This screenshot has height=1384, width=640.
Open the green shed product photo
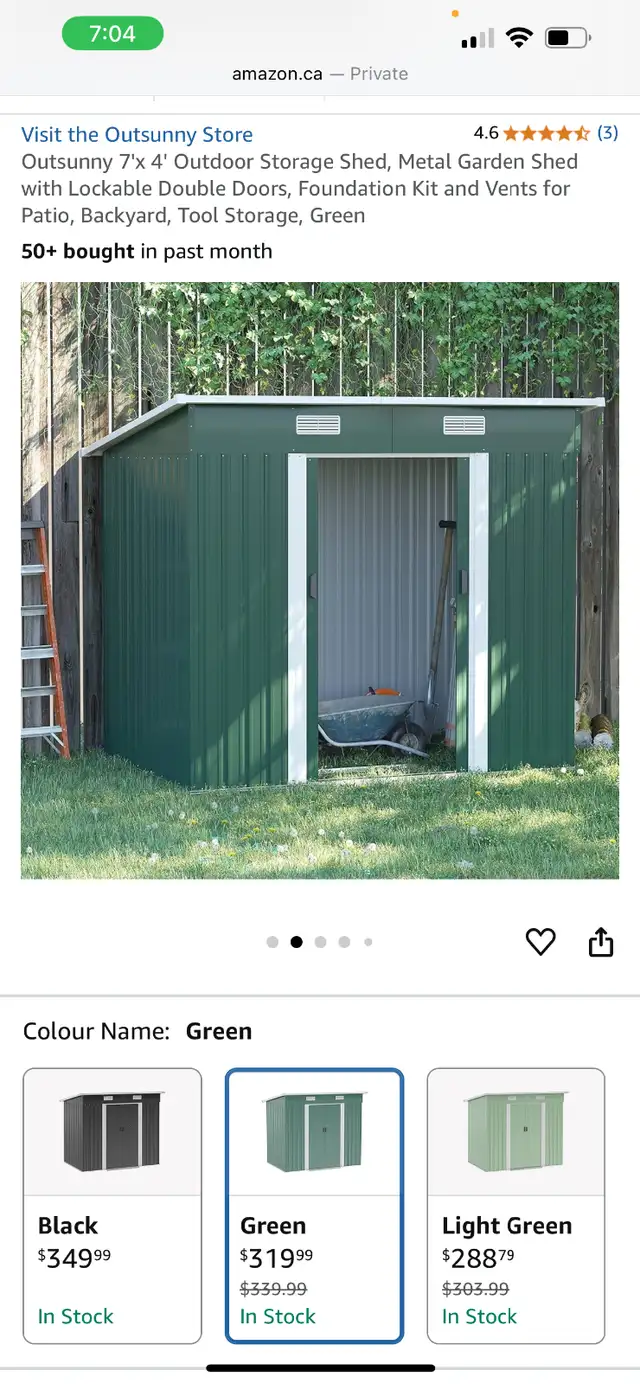coord(320,580)
